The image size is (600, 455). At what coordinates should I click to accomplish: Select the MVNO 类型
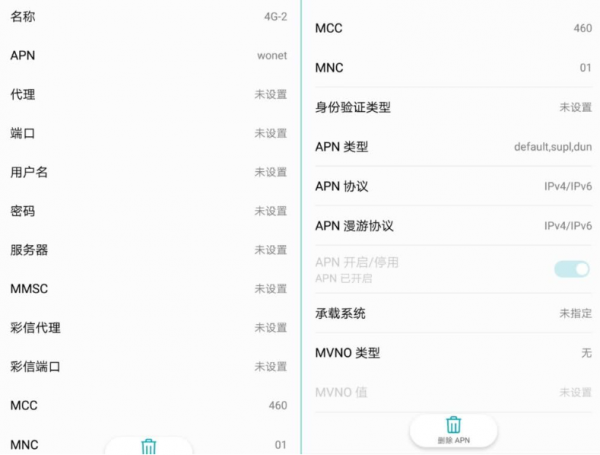coord(452,353)
